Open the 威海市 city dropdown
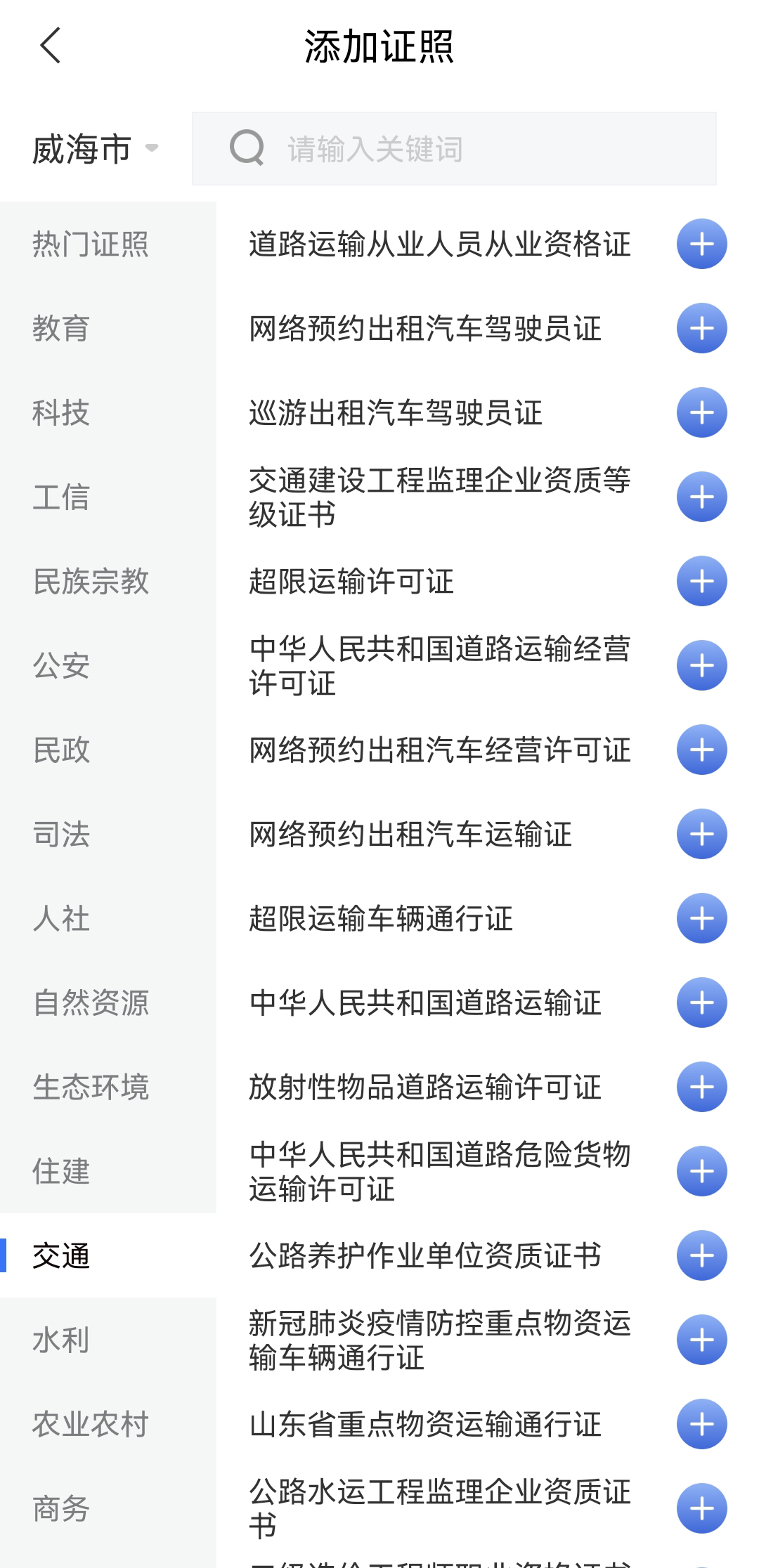759x1568 pixels. tap(96, 149)
